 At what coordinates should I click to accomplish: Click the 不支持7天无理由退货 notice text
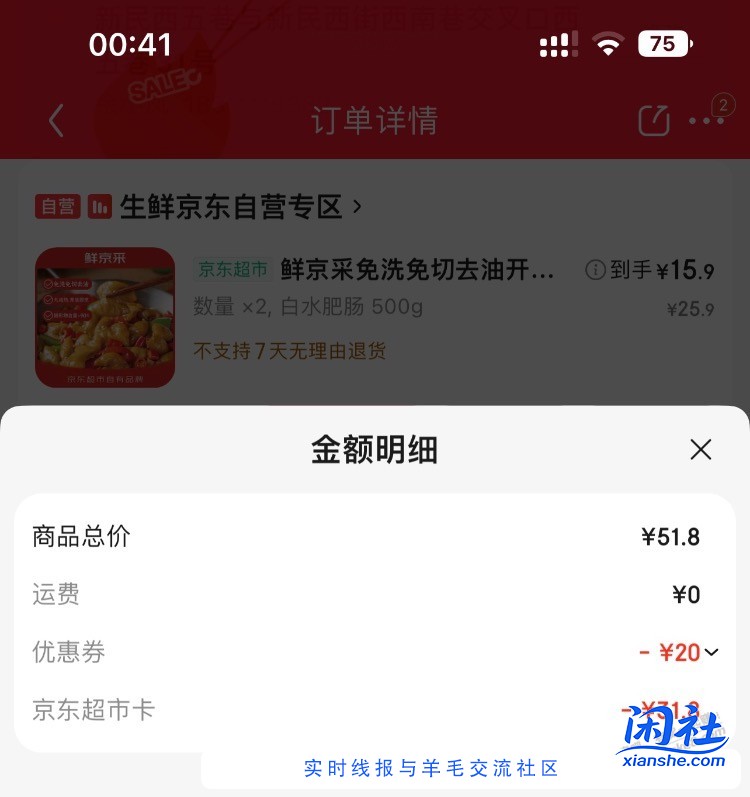(288, 352)
